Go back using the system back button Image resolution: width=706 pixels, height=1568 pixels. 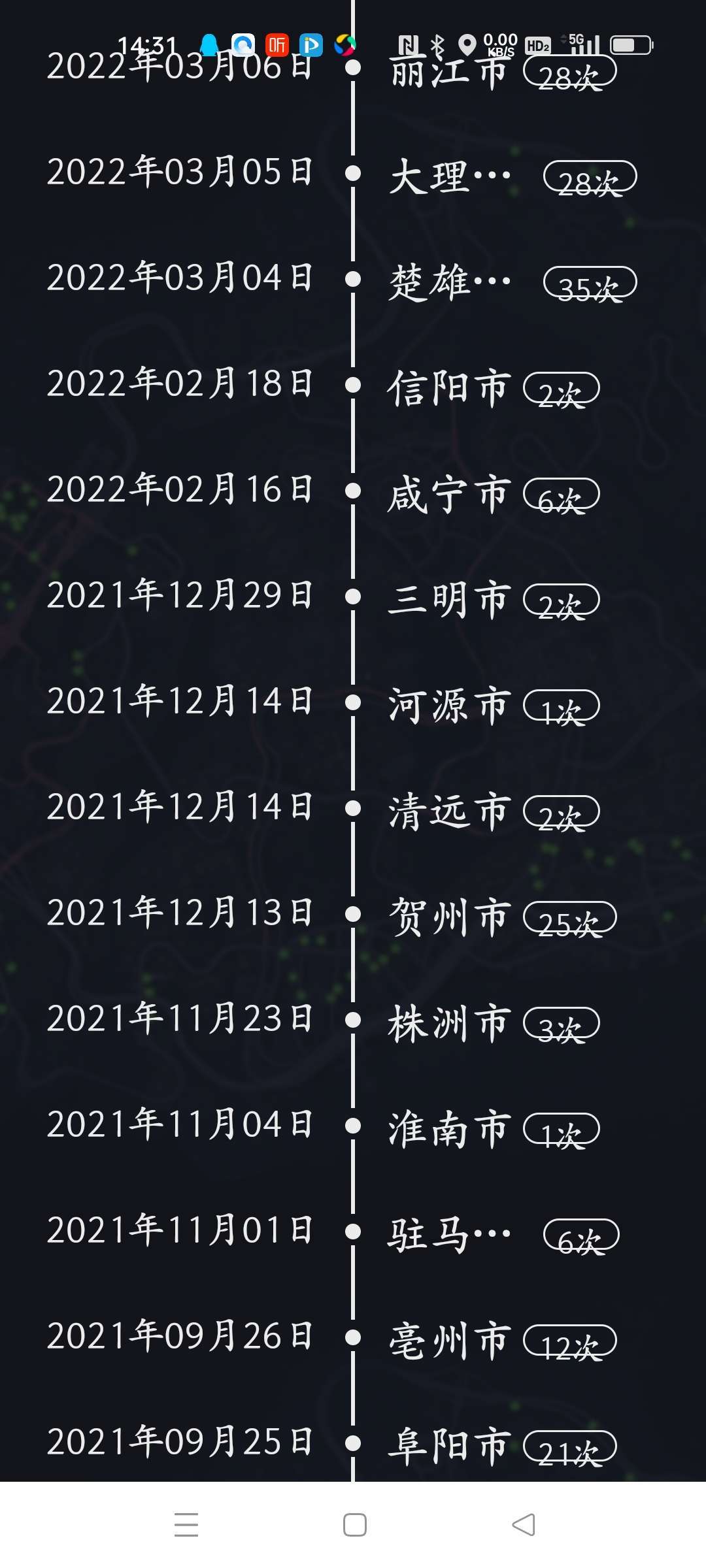click(523, 1525)
